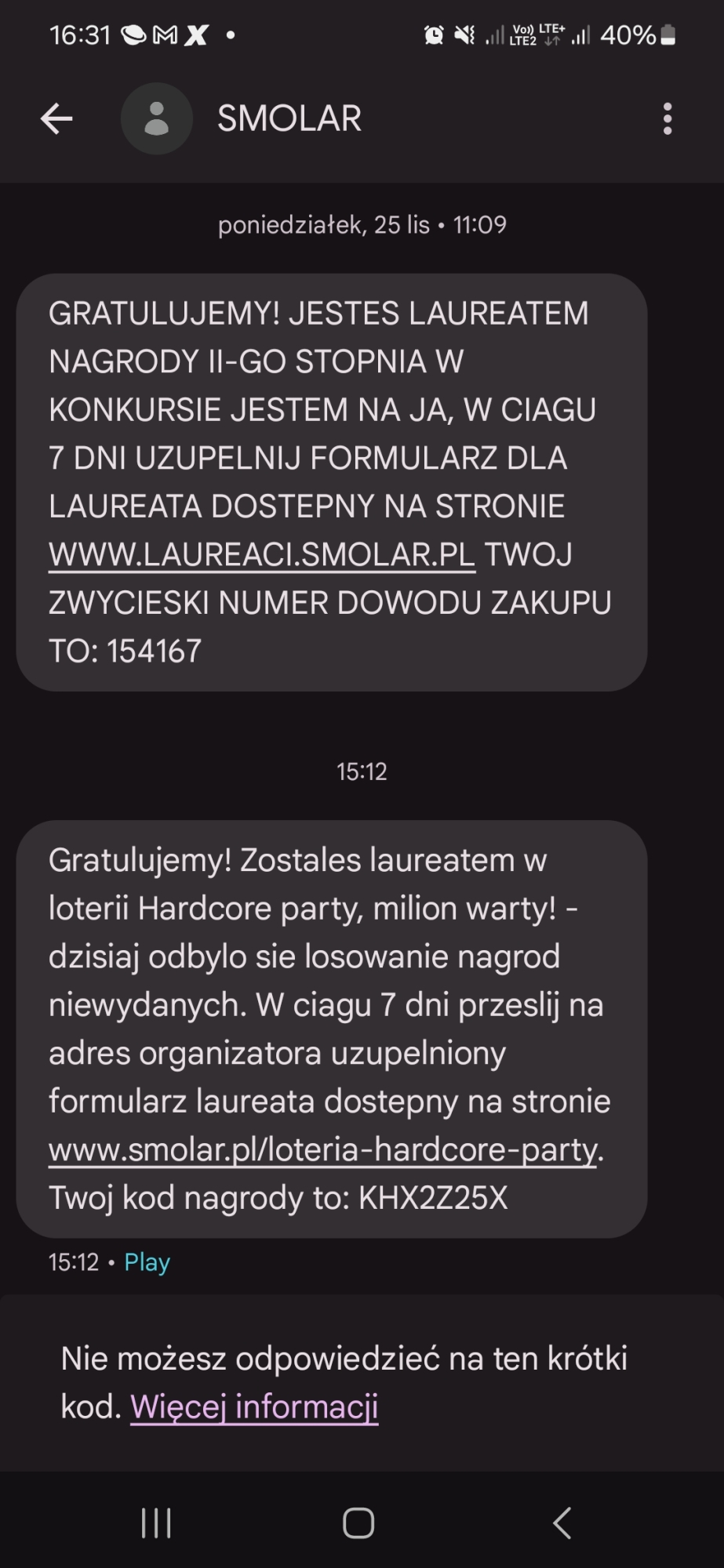Open the WWW.LAUREACI.SMOLAR.PL link

pos(262,555)
